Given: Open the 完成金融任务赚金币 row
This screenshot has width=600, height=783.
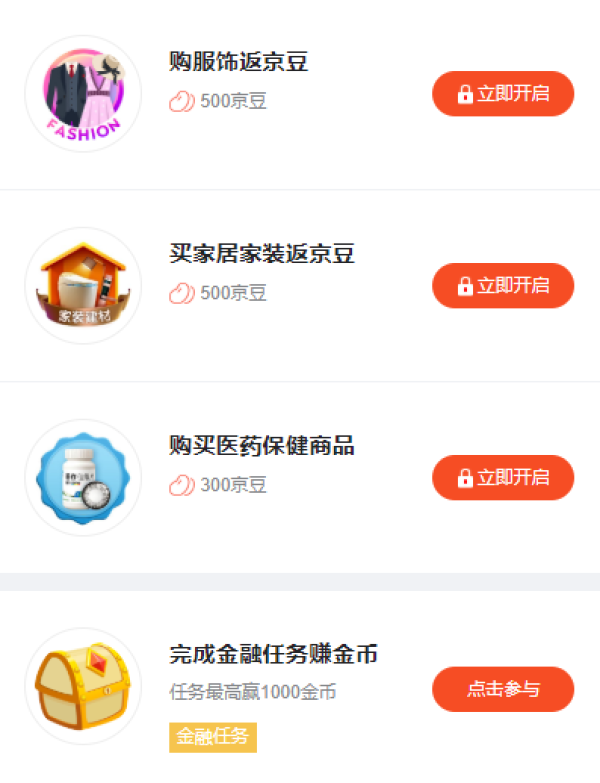Looking at the screenshot, I should (x=300, y=687).
